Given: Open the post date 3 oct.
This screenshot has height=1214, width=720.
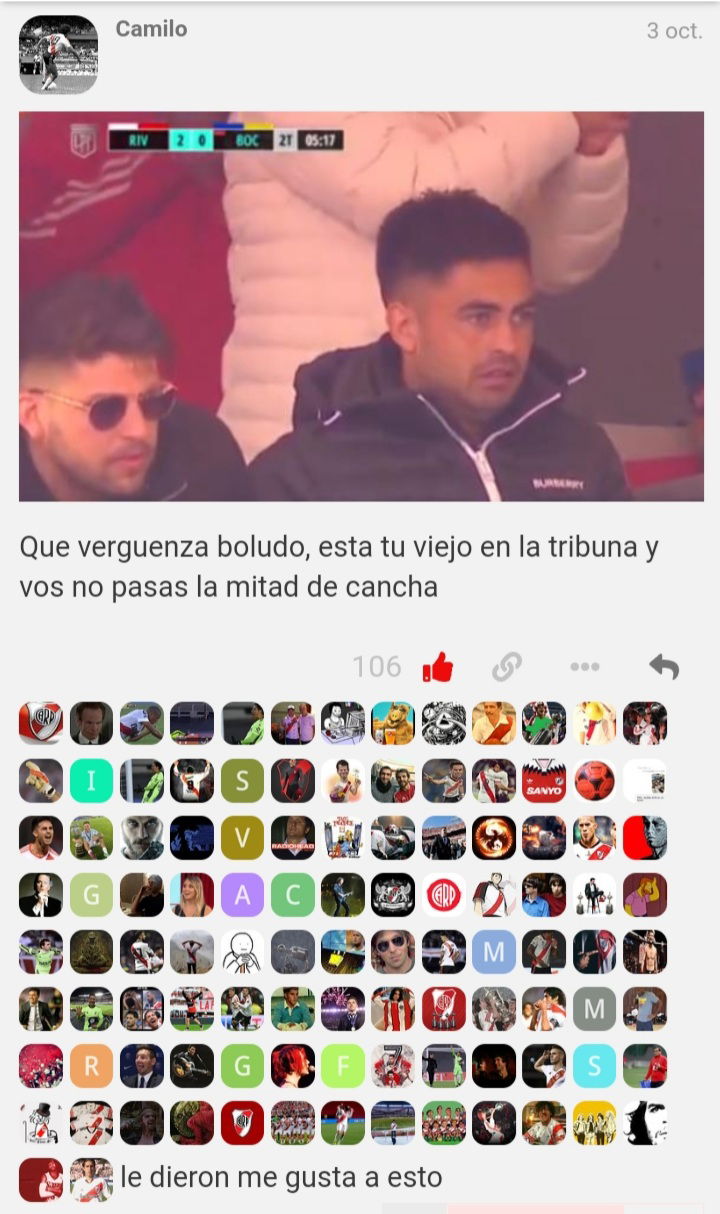Looking at the screenshot, I should coord(674,31).
